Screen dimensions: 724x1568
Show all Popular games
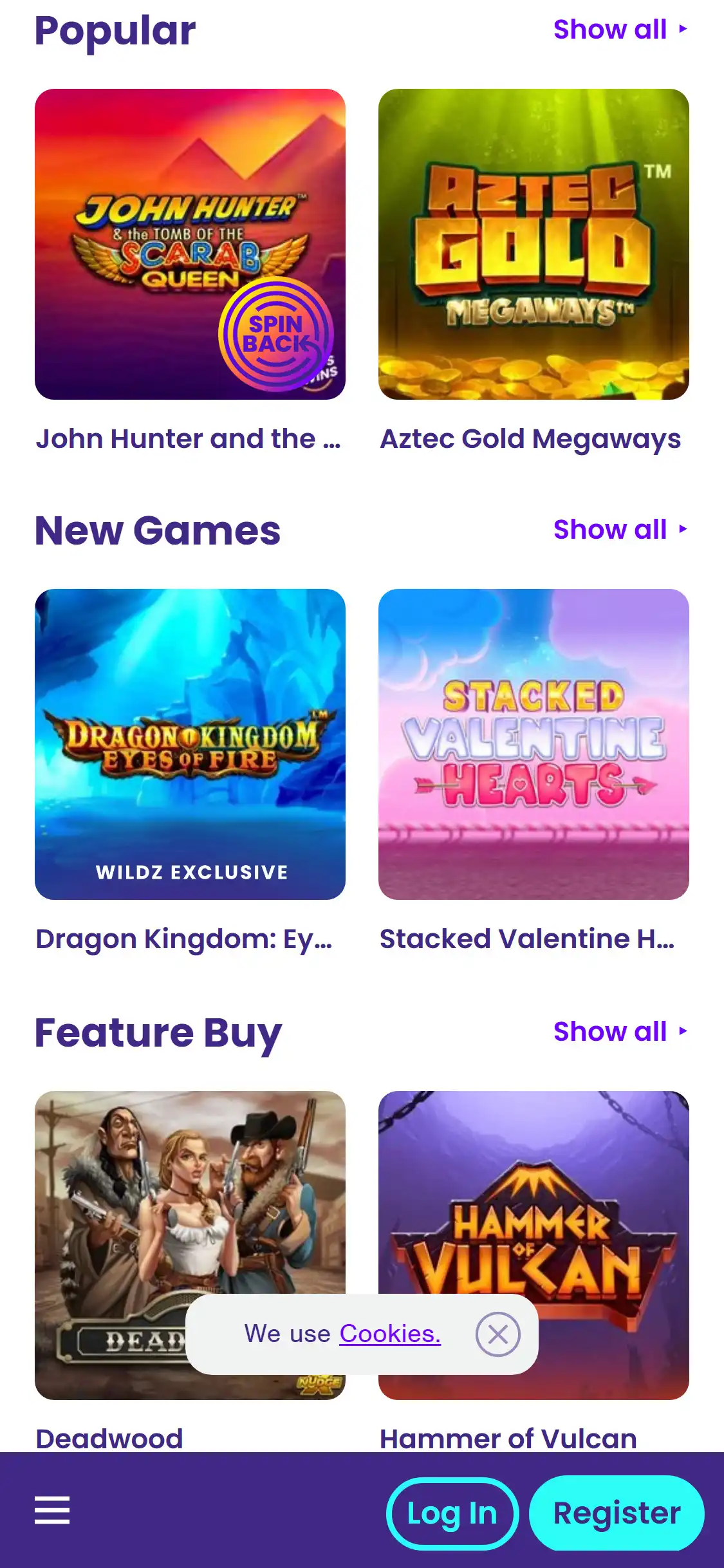(x=620, y=30)
